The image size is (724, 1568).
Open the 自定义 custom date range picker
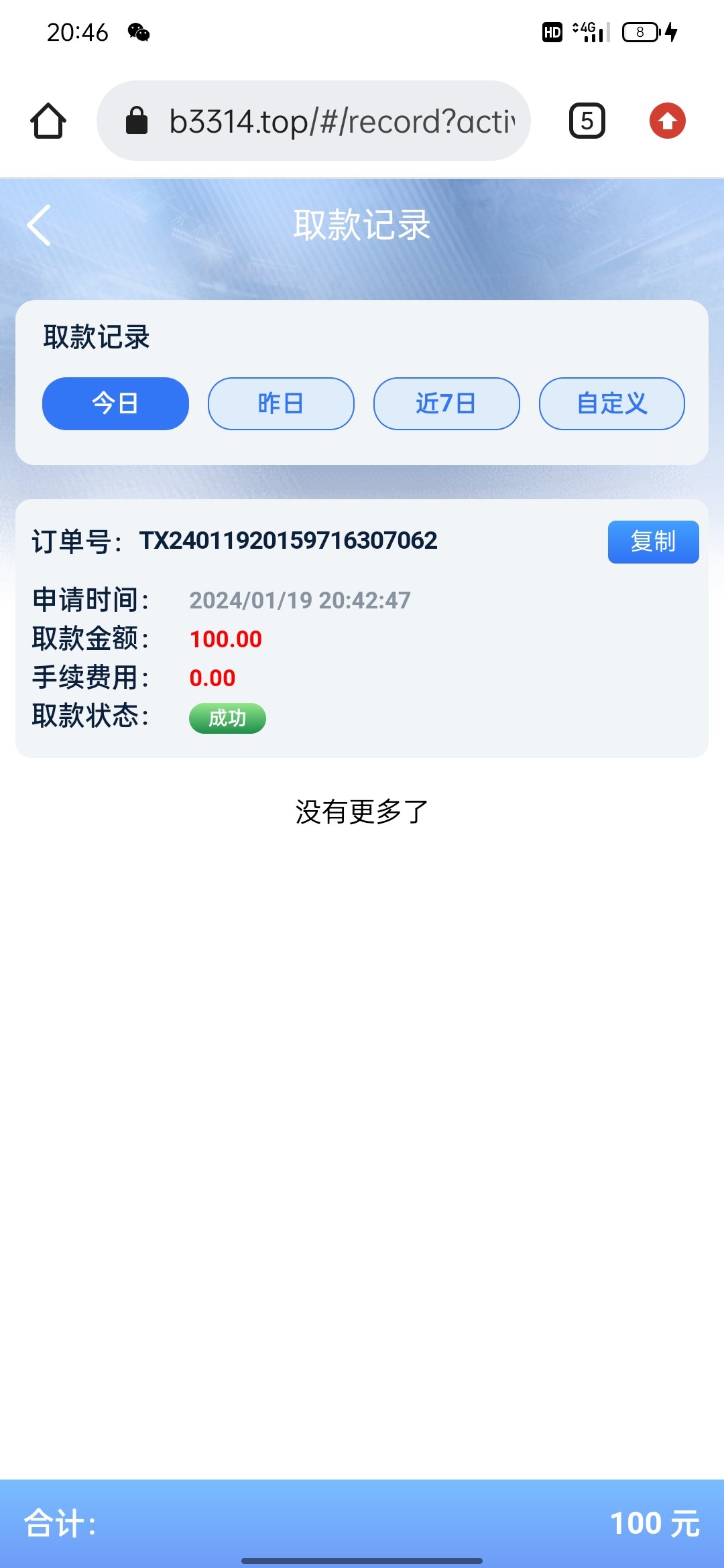[611, 403]
